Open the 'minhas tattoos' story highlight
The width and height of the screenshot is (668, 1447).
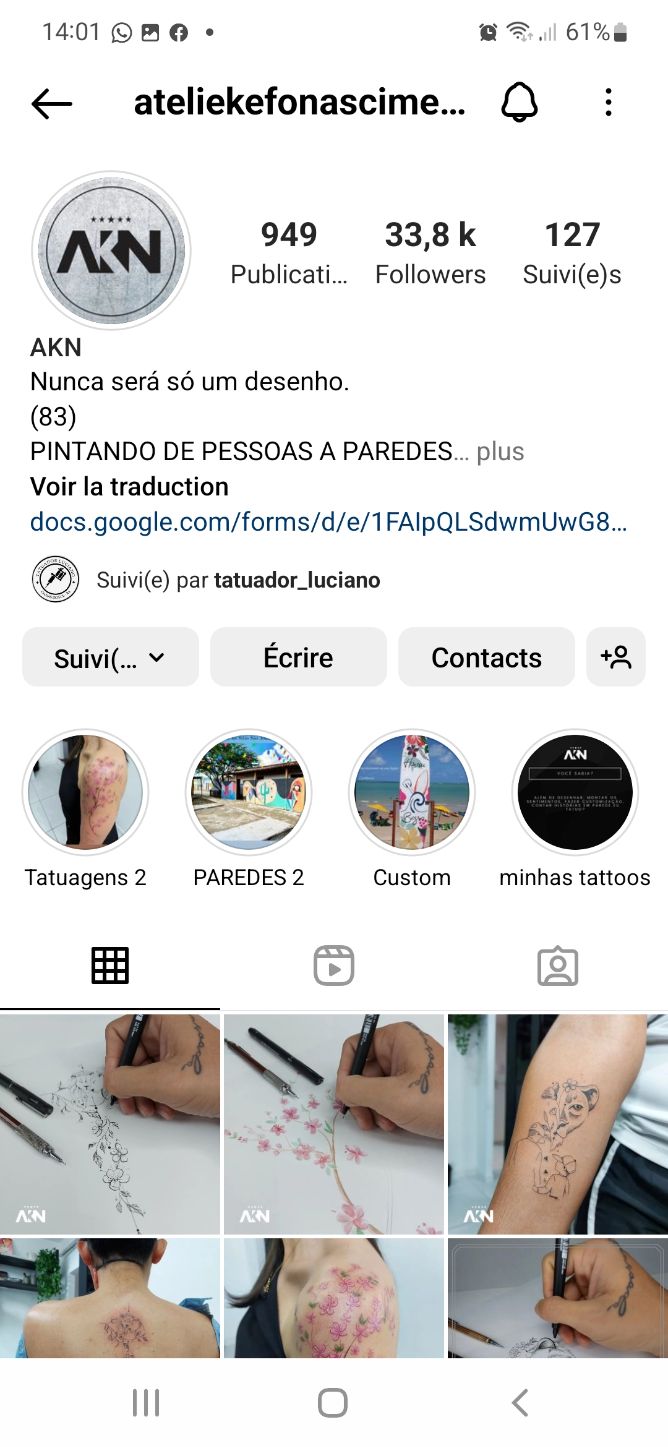coord(575,792)
